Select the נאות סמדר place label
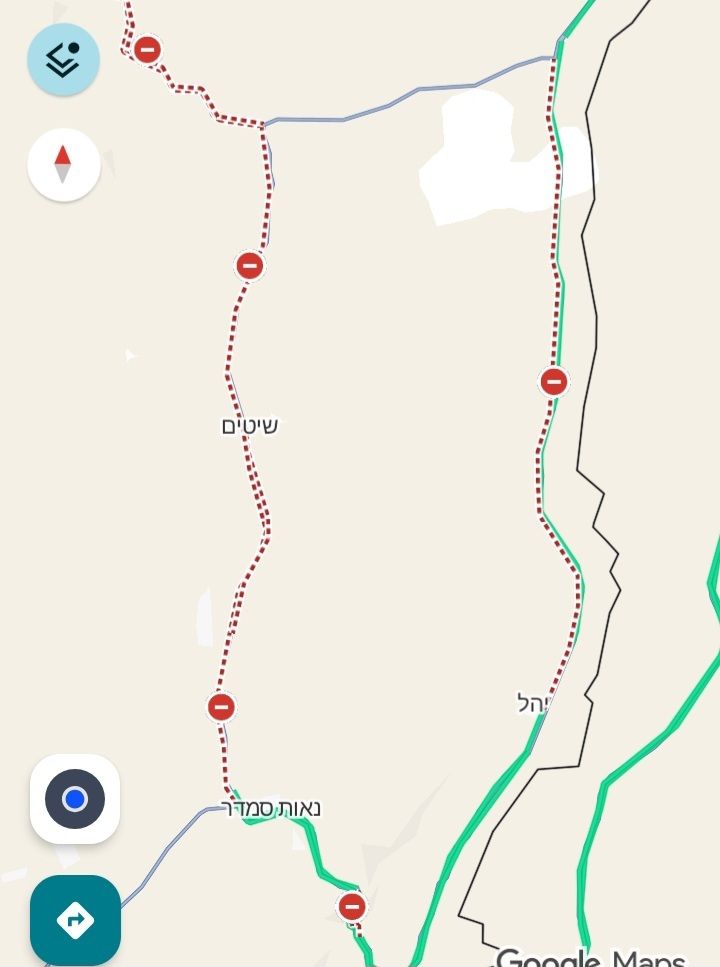This screenshot has width=720, height=967. pyautogui.click(x=271, y=808)
